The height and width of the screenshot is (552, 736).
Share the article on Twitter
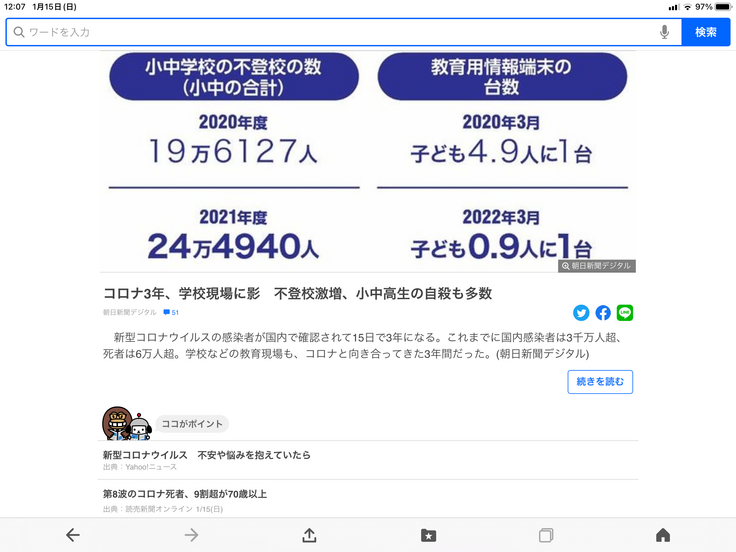[581, 313]
